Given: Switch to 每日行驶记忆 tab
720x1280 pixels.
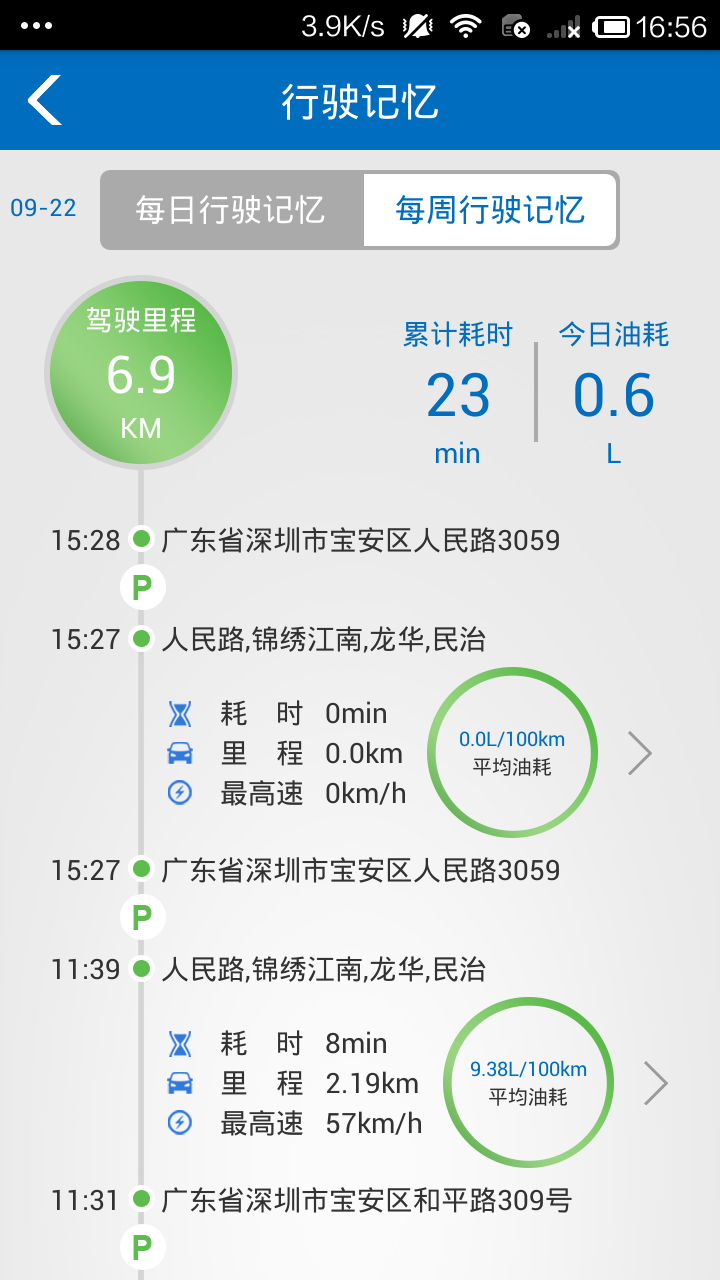Looking at the screenshot, I should click(x=231, y=210).
